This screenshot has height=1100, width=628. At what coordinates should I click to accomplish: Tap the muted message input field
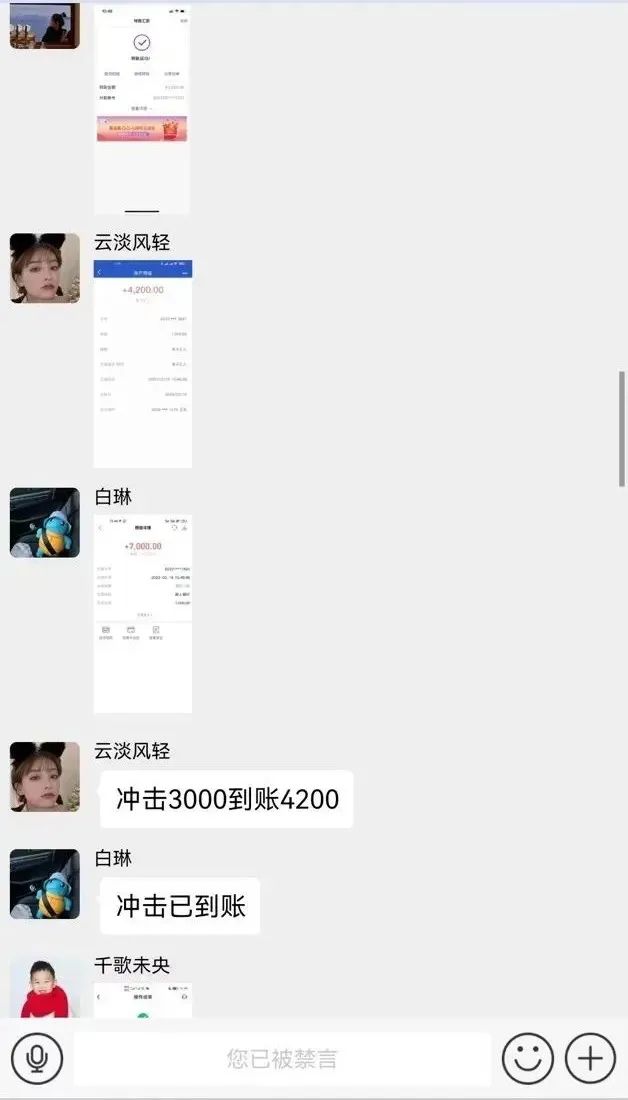(282, 1058)
